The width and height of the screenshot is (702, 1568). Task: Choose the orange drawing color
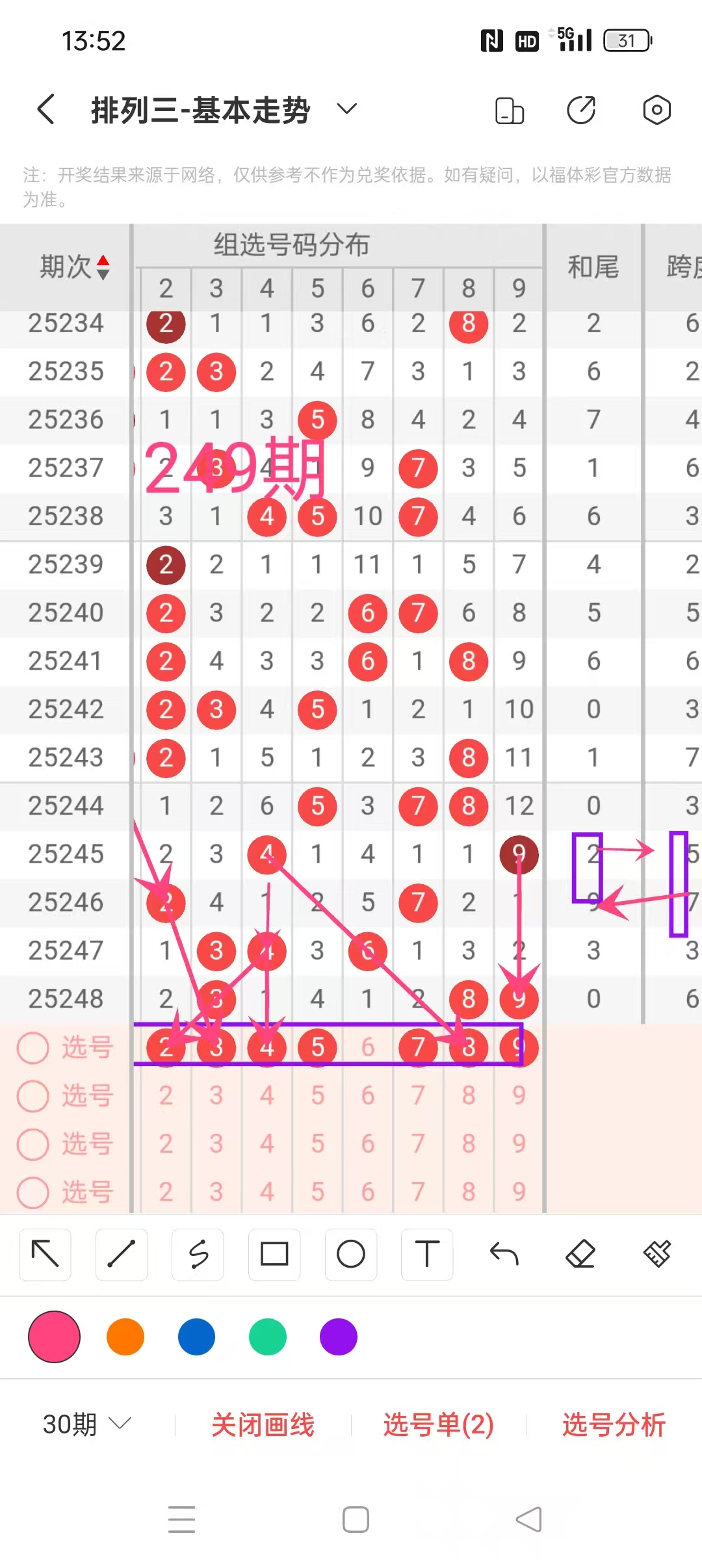click(125, 1337)
